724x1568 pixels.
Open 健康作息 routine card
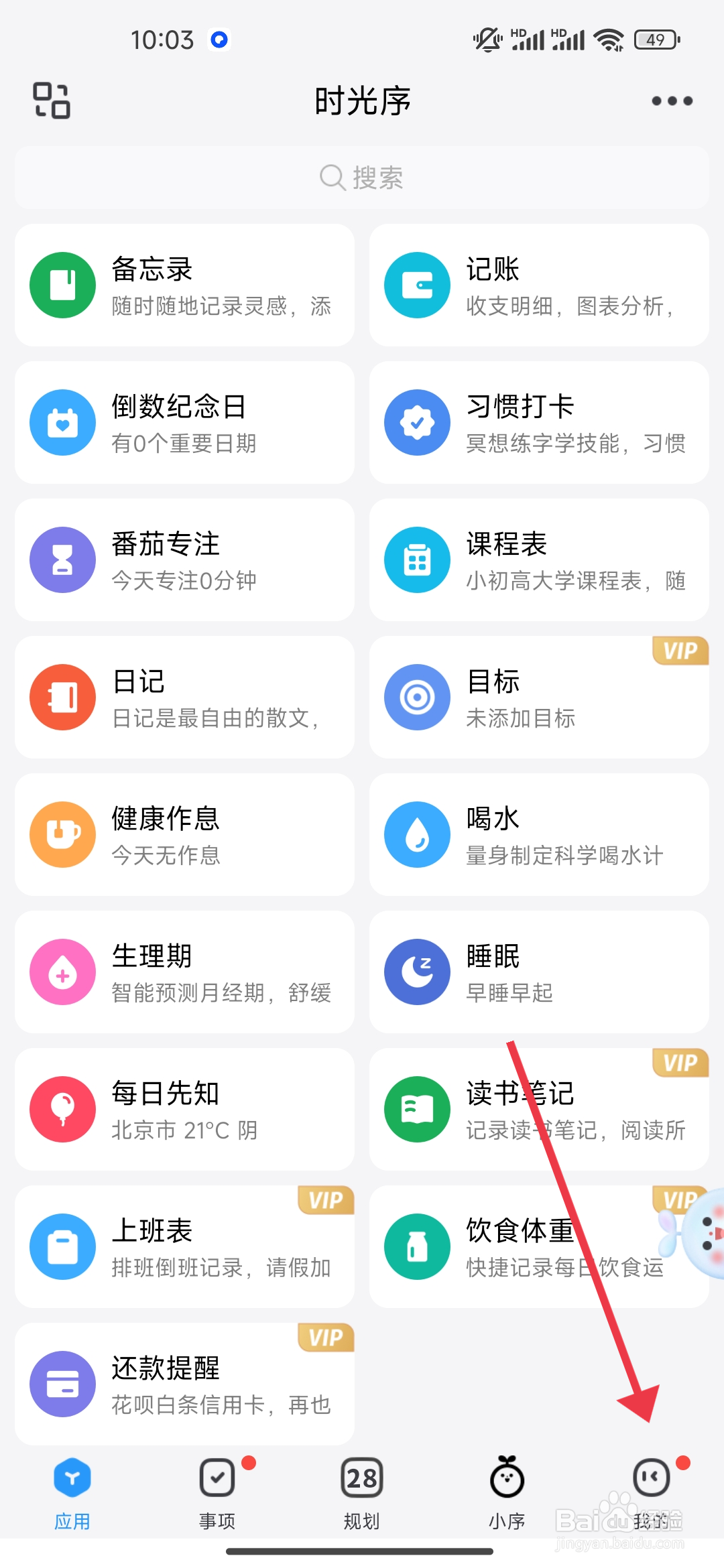pos(184,835)
